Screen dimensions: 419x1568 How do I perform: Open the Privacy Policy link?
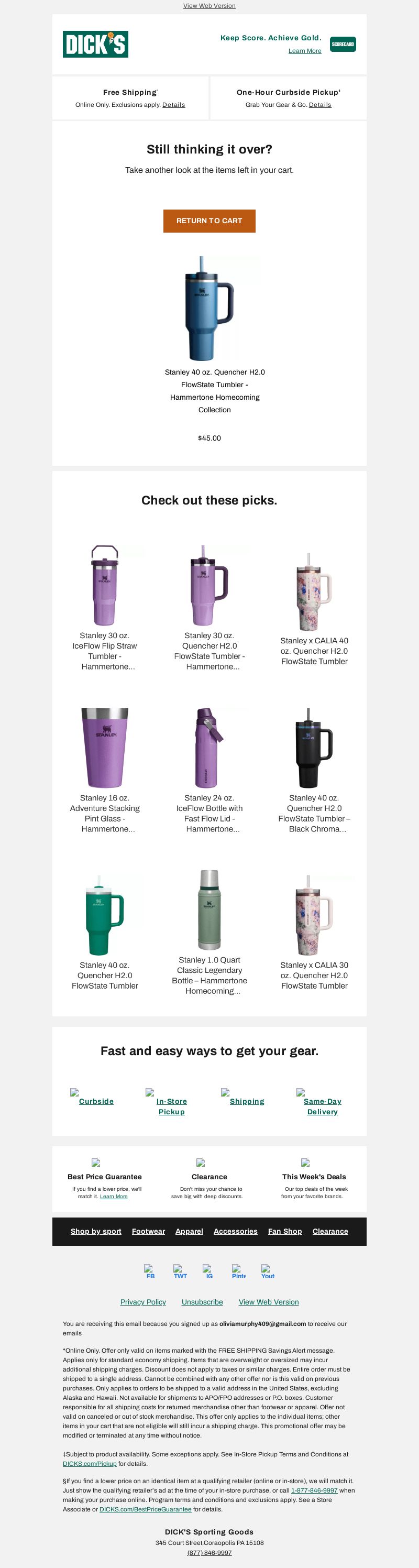143,1302
